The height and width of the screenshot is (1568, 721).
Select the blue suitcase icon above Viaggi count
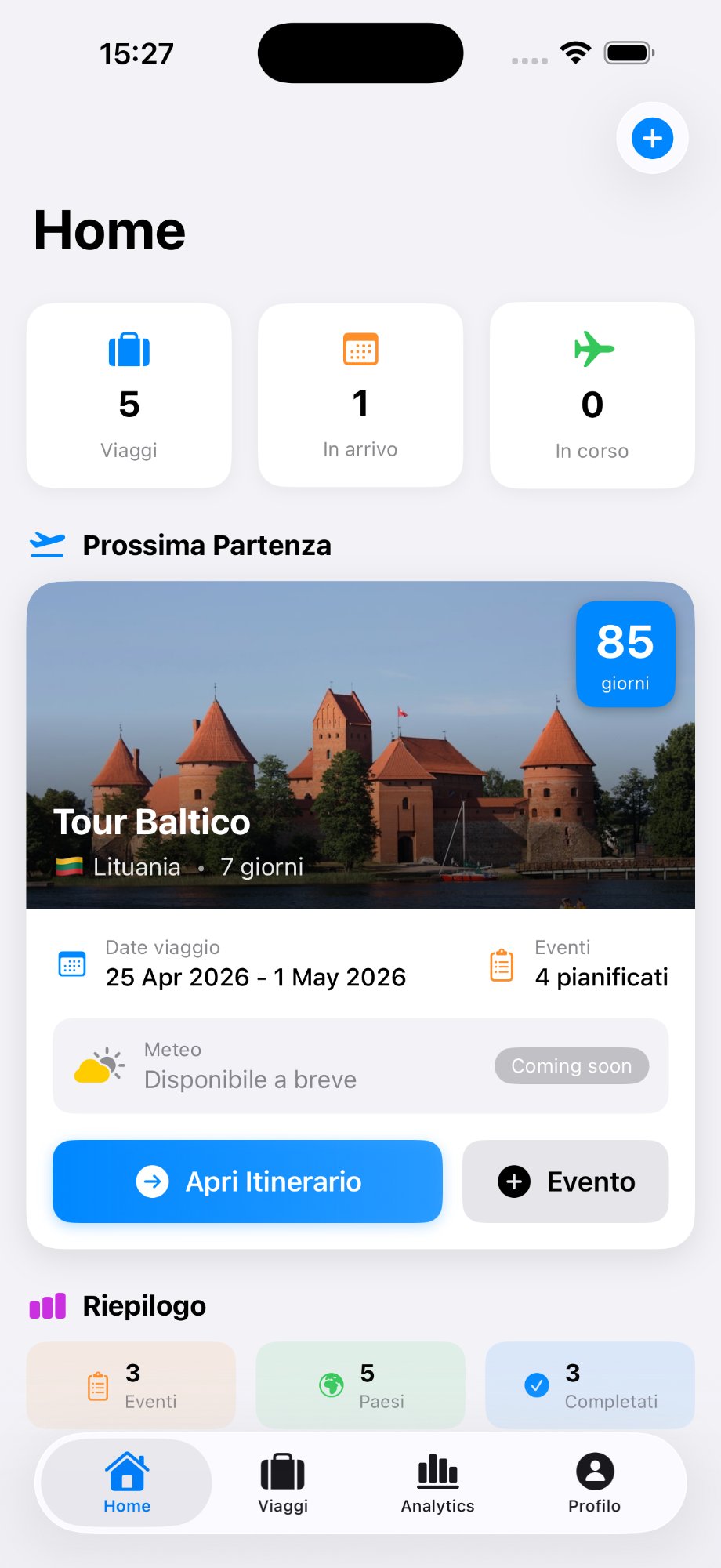point(129,350)
